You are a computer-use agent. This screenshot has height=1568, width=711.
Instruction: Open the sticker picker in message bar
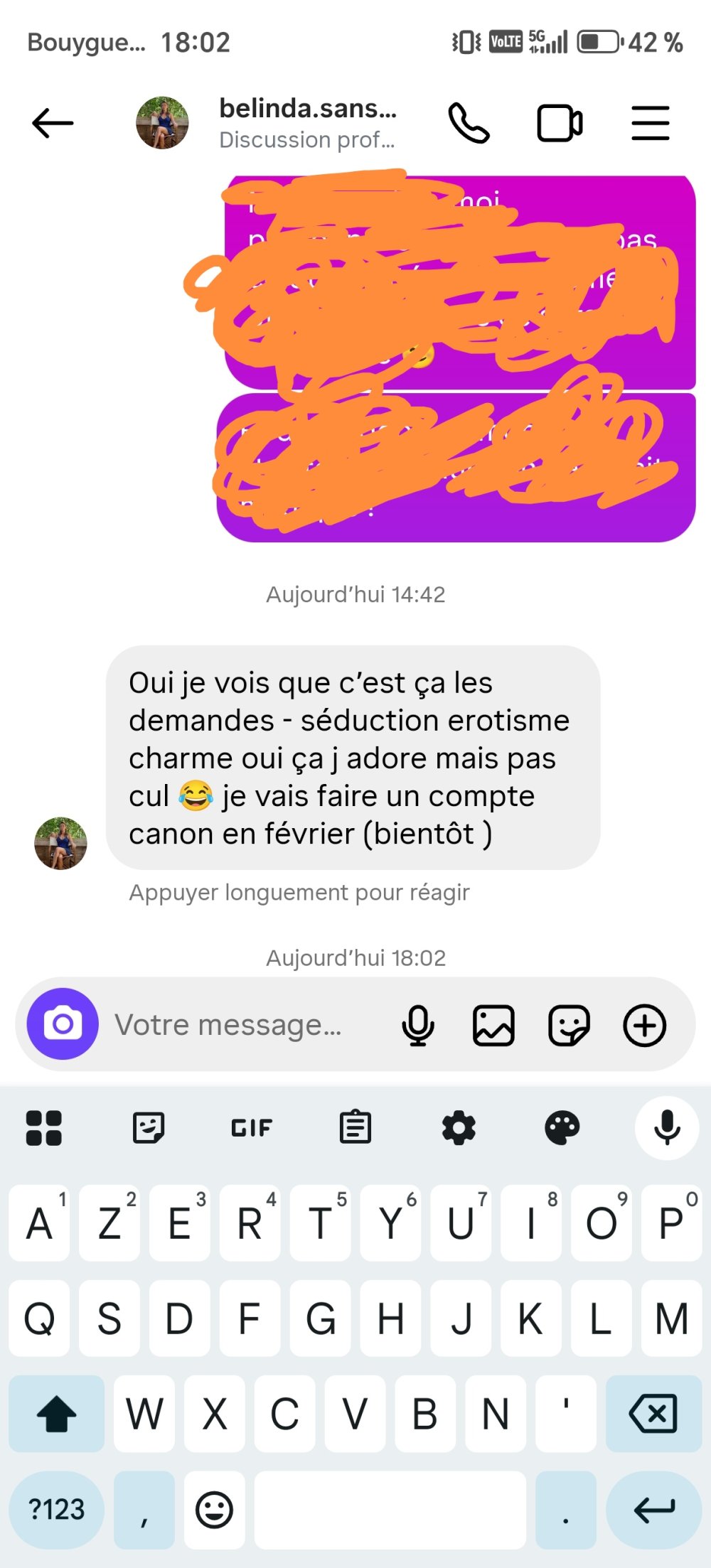[x=569, y=1025]
